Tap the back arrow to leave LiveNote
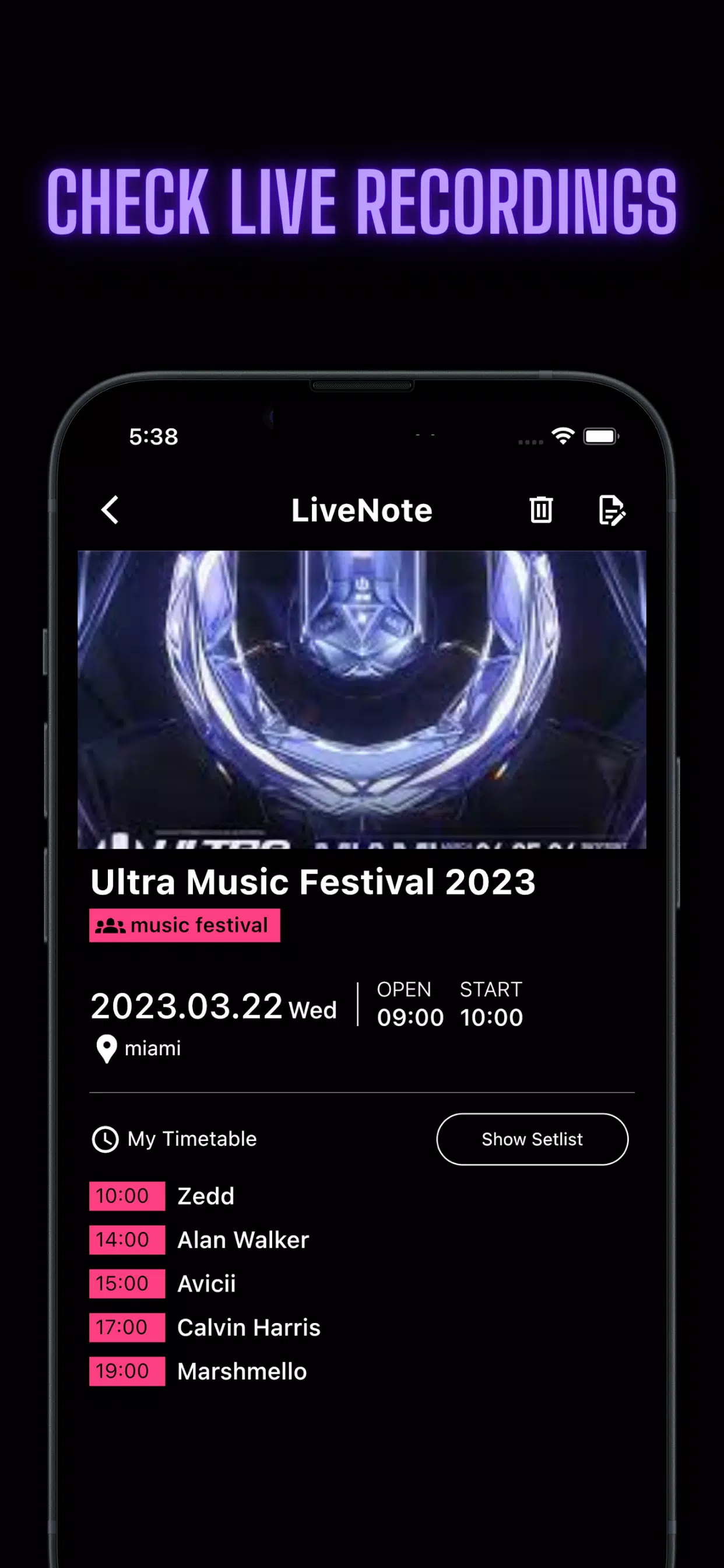724x1568 pixels. [111, 510]
